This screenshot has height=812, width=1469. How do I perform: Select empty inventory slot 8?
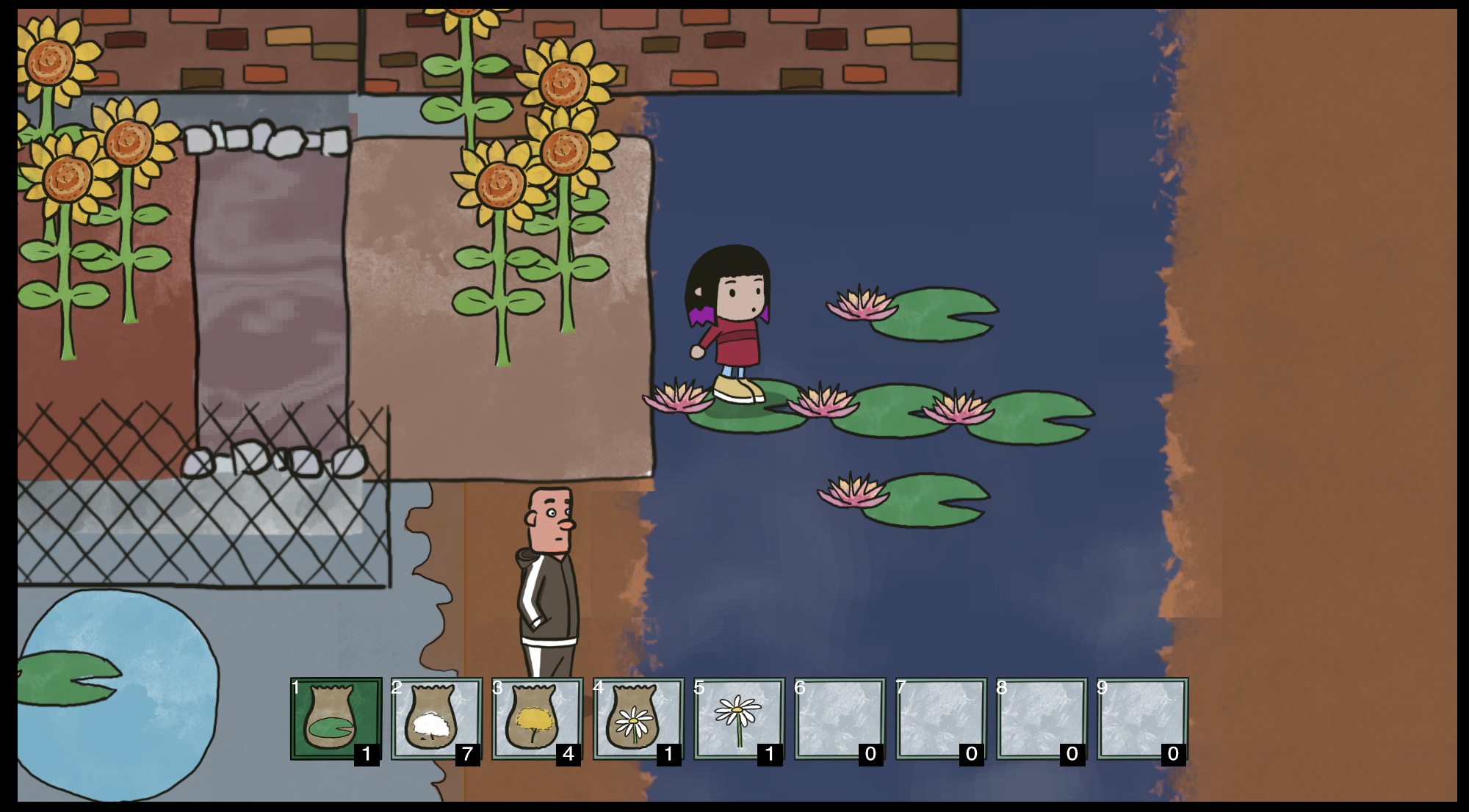(1041, 719)
